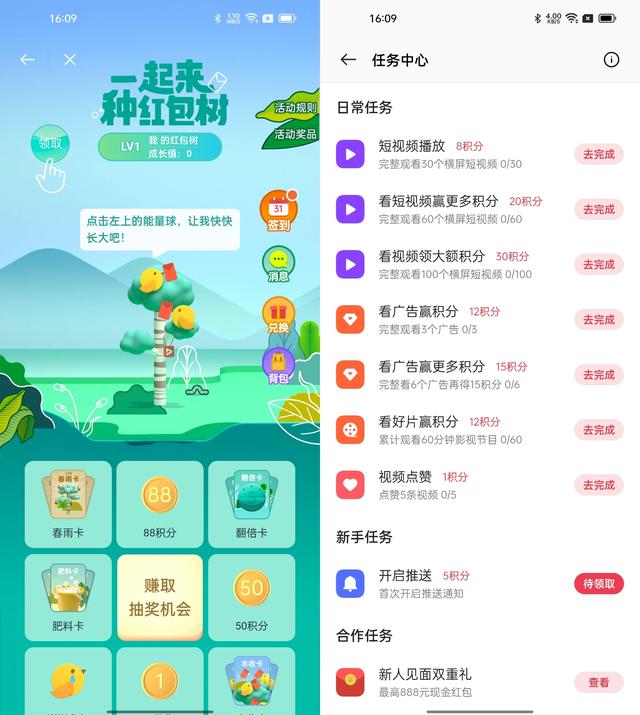Tap 去完成 for 看短视频赢更多积分
The image size is (640, 715).
point(598,209)
